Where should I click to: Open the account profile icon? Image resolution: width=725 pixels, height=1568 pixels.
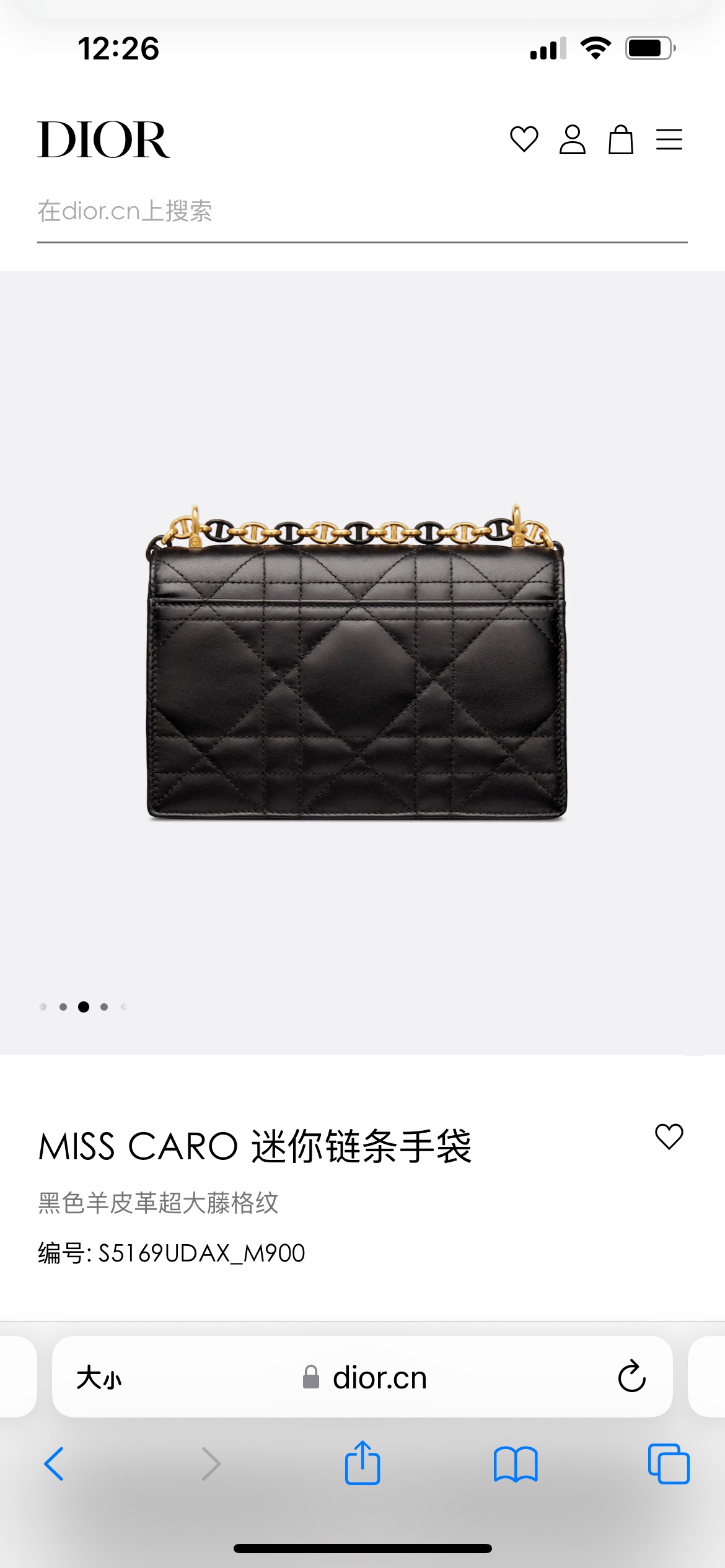(x=572, y=139)
